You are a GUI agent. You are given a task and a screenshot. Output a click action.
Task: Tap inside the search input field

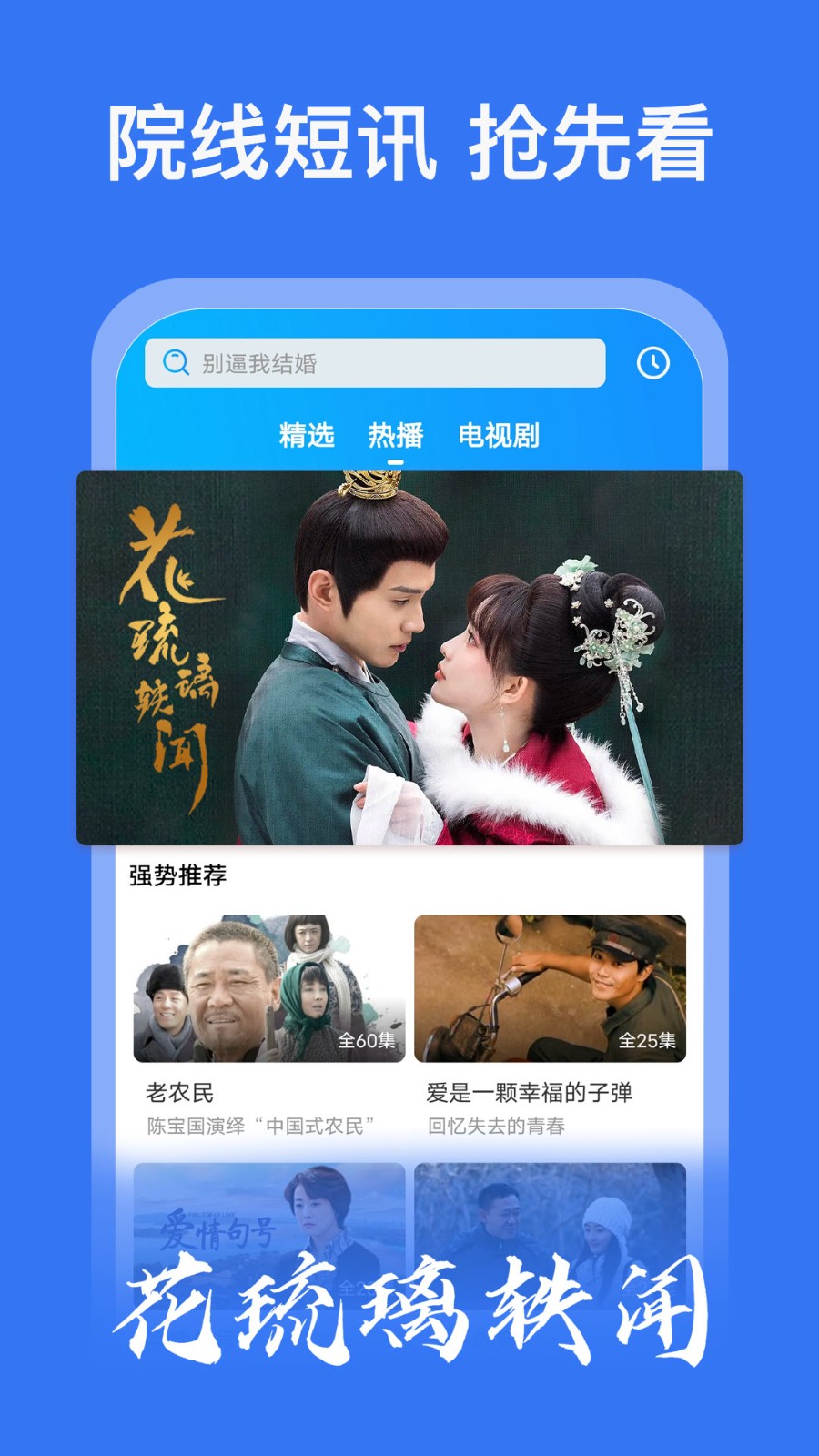click(382, 361)
